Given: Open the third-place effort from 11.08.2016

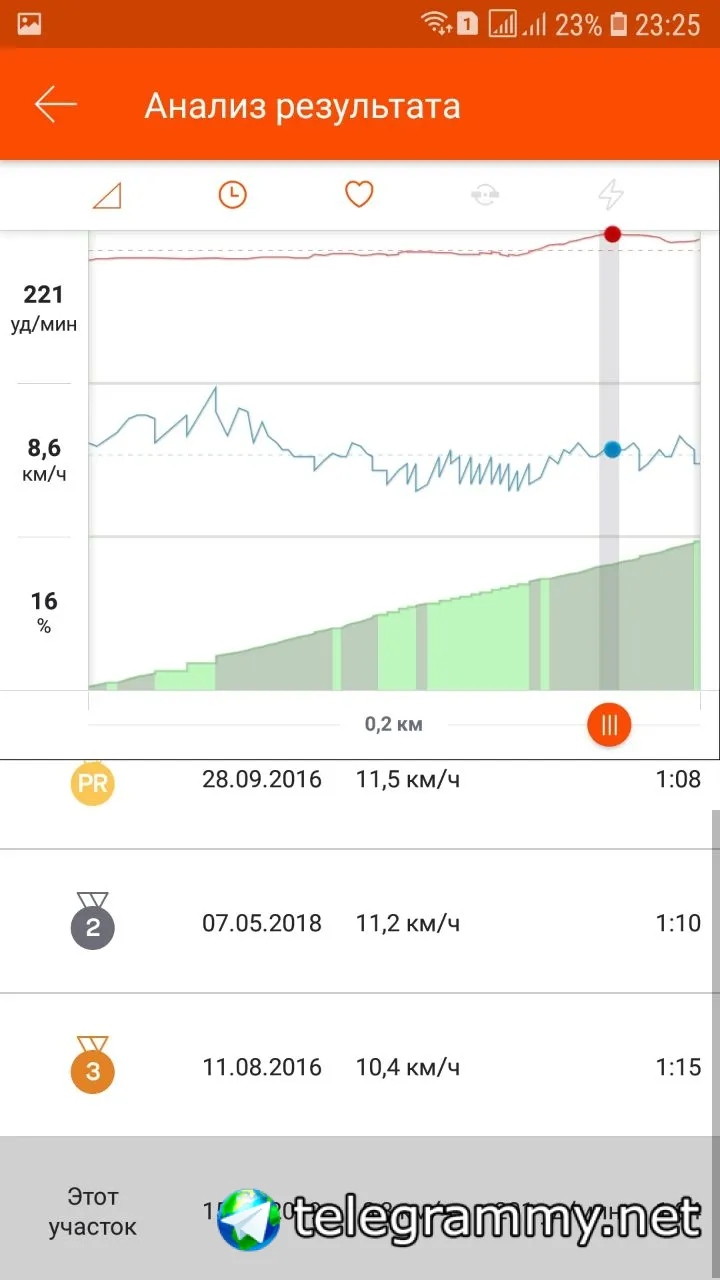Looking at the screenshot, I should pyautogui.click(x=360, y=1066).
